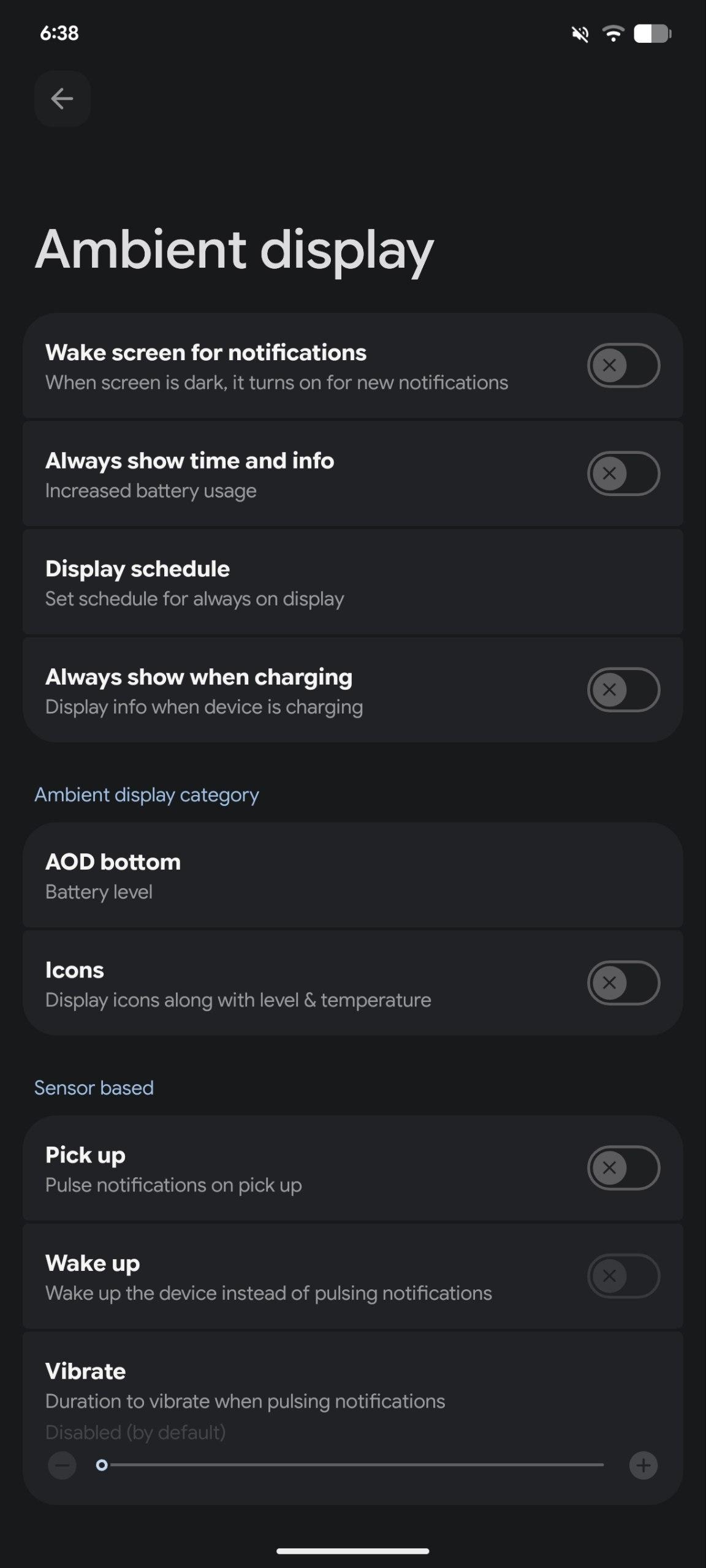Open AOD bottom options

point(352,876)
